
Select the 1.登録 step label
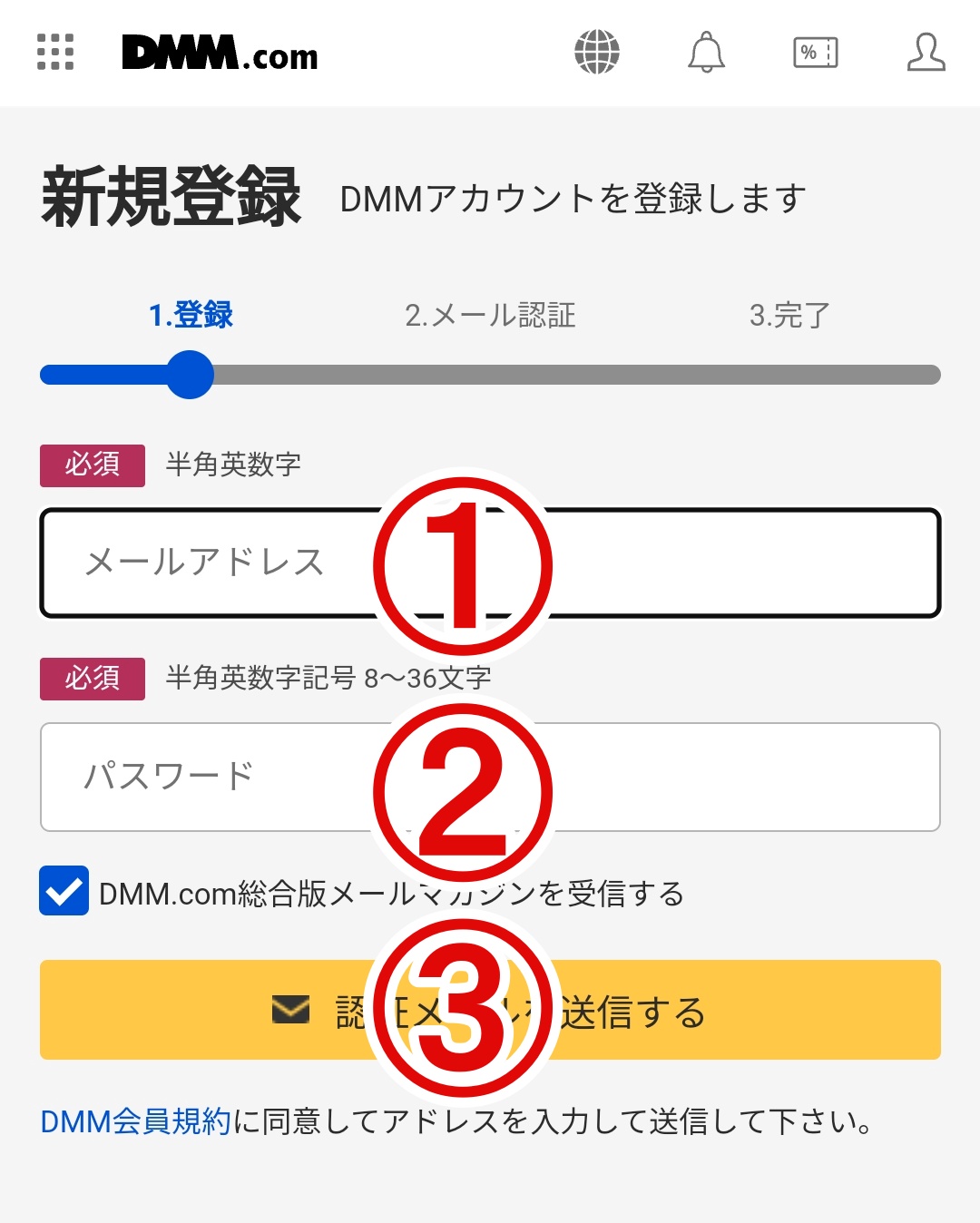coord(191,316)
